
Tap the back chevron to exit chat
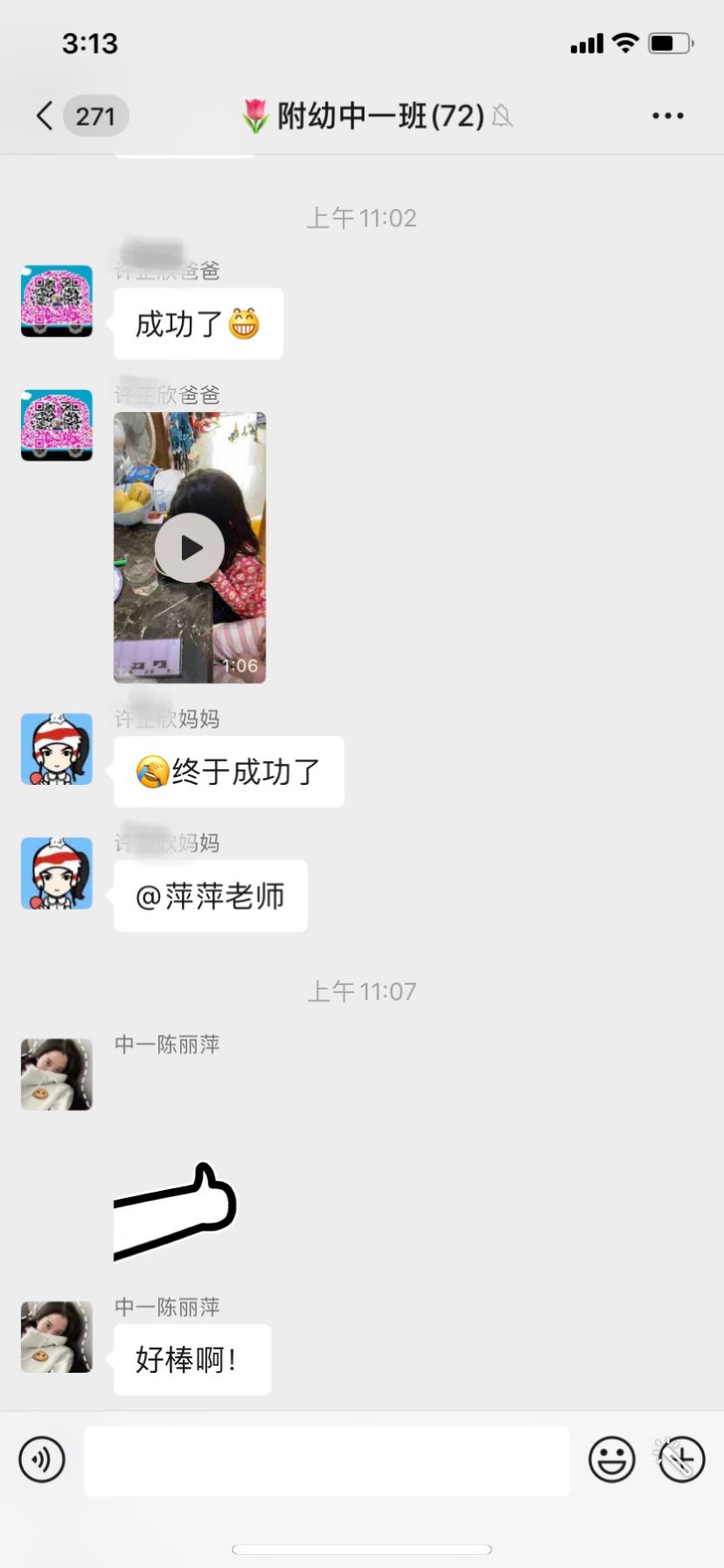click(44, 115)
